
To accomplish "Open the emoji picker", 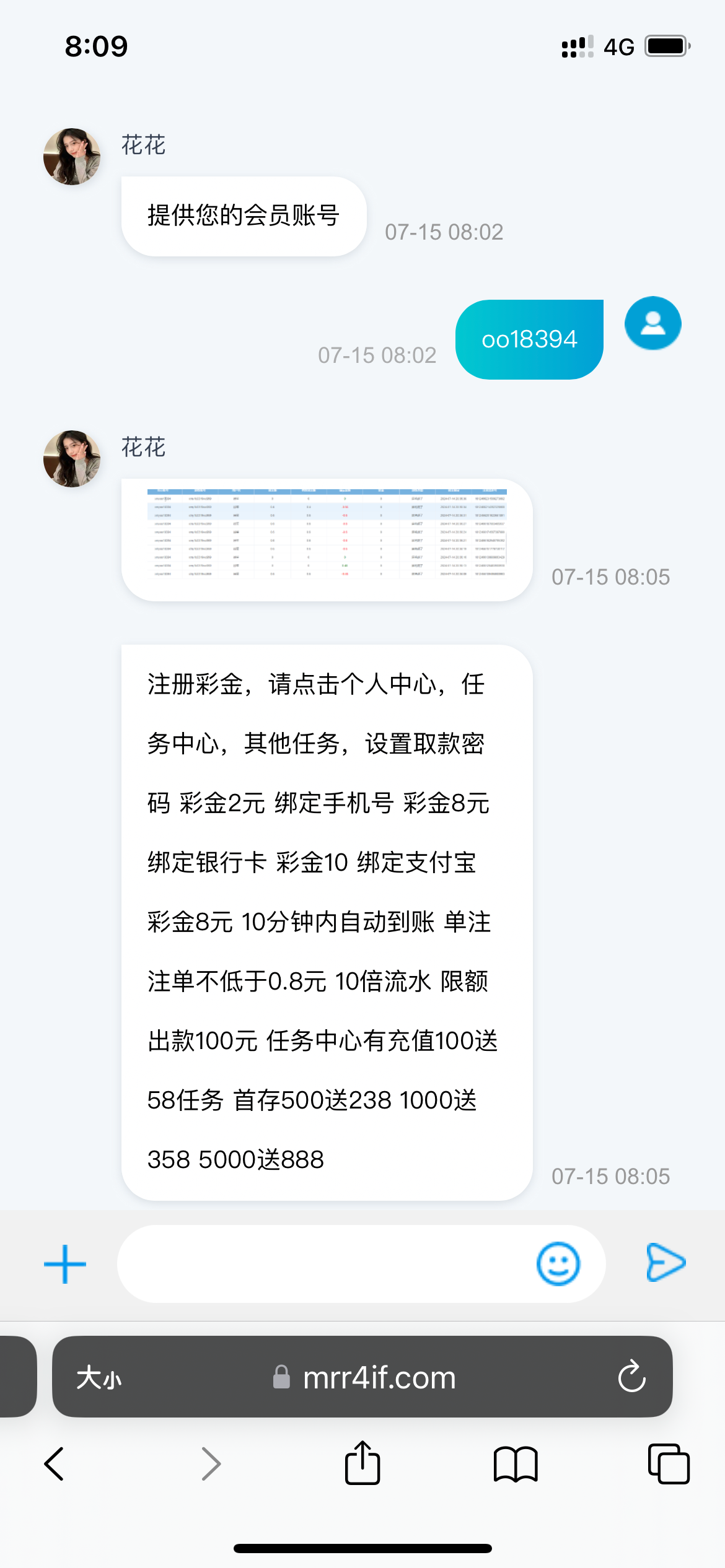I will (558, 1264).
